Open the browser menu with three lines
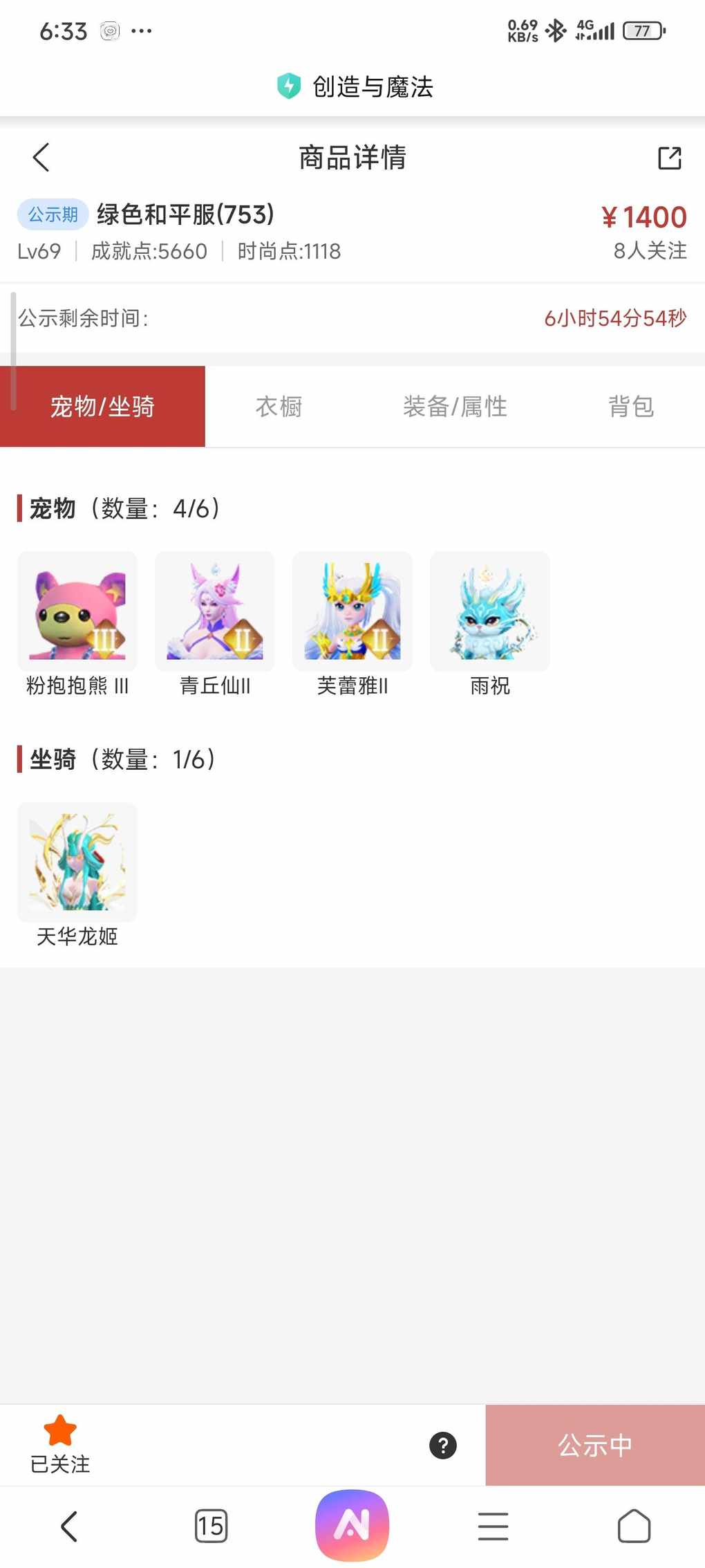This screenshot has height=1568, width=705. [x=493, y=1526]
